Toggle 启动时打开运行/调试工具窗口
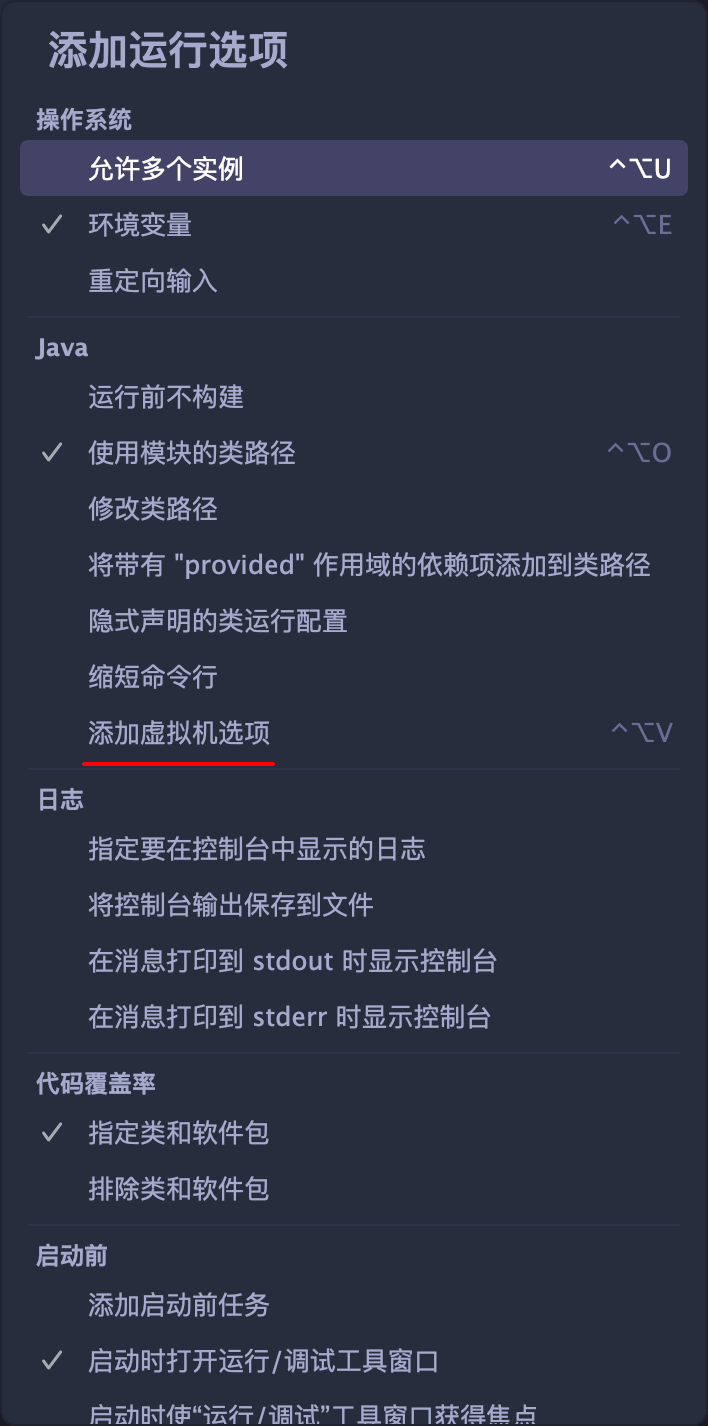708x1426 pixels. pos(264,1361)
